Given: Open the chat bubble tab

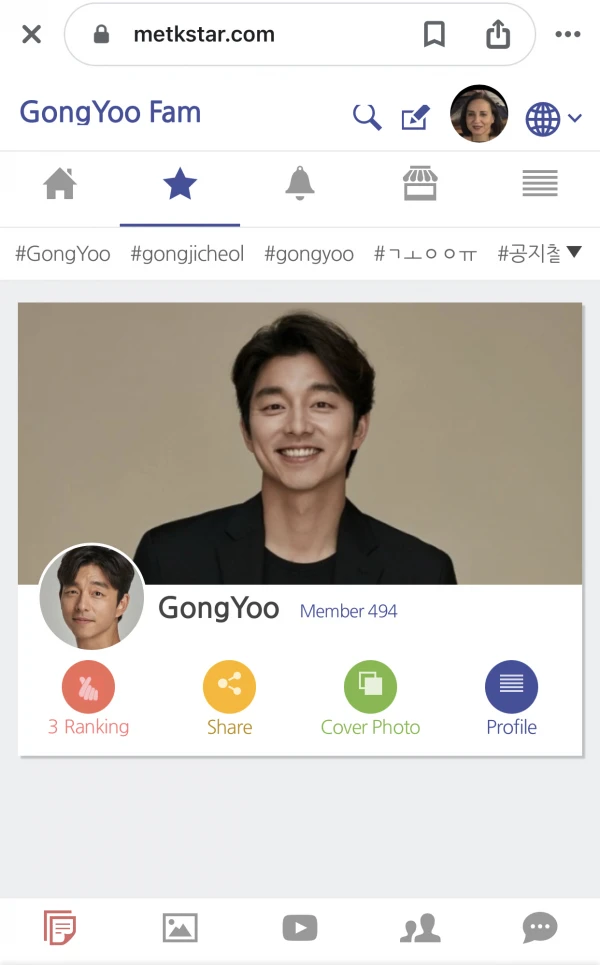Looking at the screenshot, I should 540,928.
